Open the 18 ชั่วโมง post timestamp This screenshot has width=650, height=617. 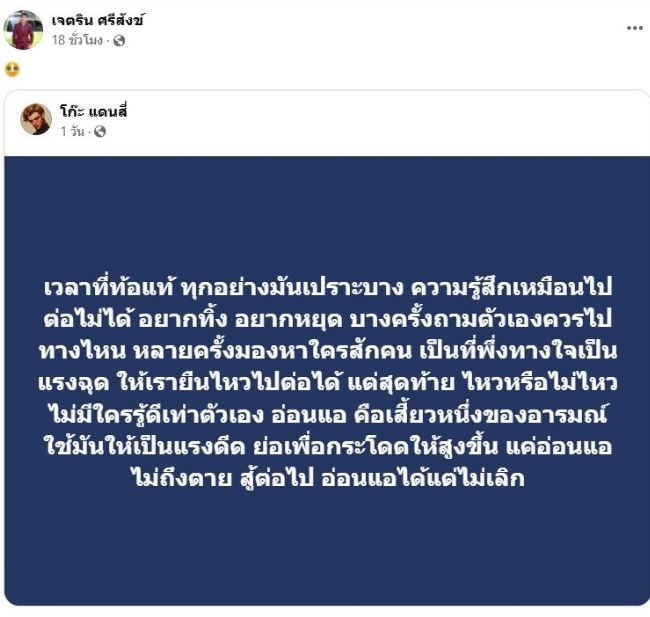point(78,40)
